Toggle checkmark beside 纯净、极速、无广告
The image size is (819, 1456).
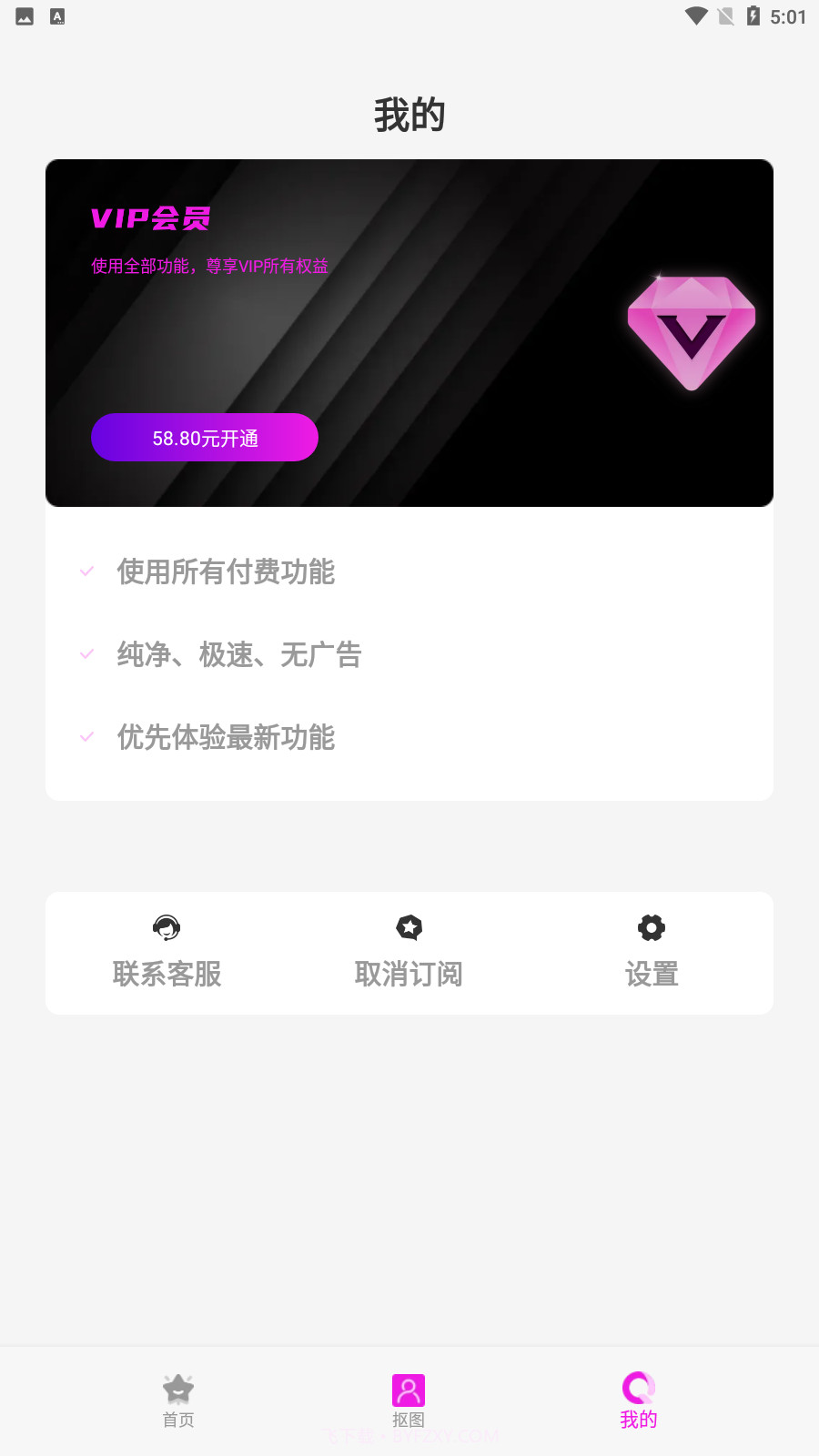click(x=86, y=654)
